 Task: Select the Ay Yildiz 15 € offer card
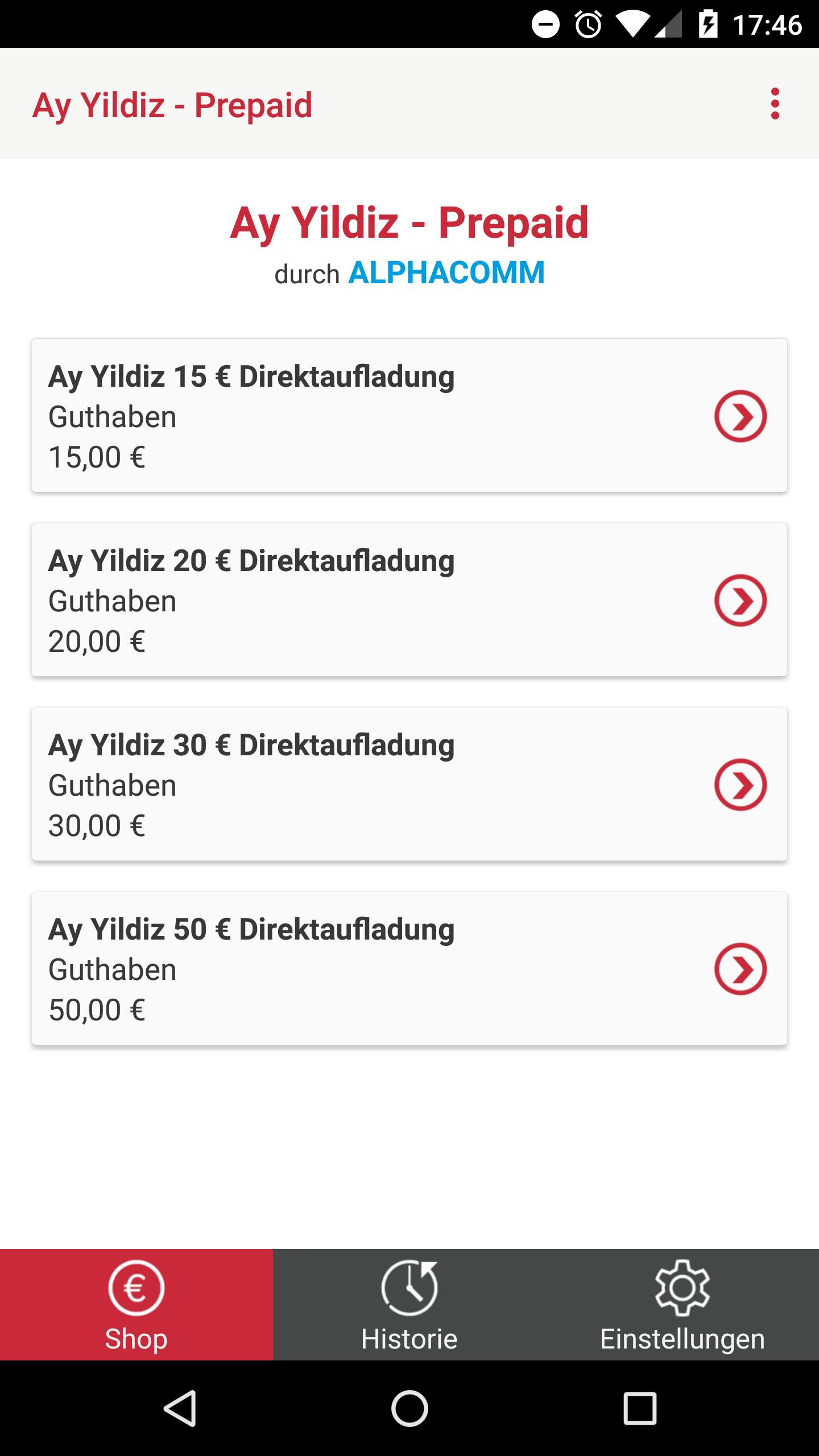click(341, 416)
